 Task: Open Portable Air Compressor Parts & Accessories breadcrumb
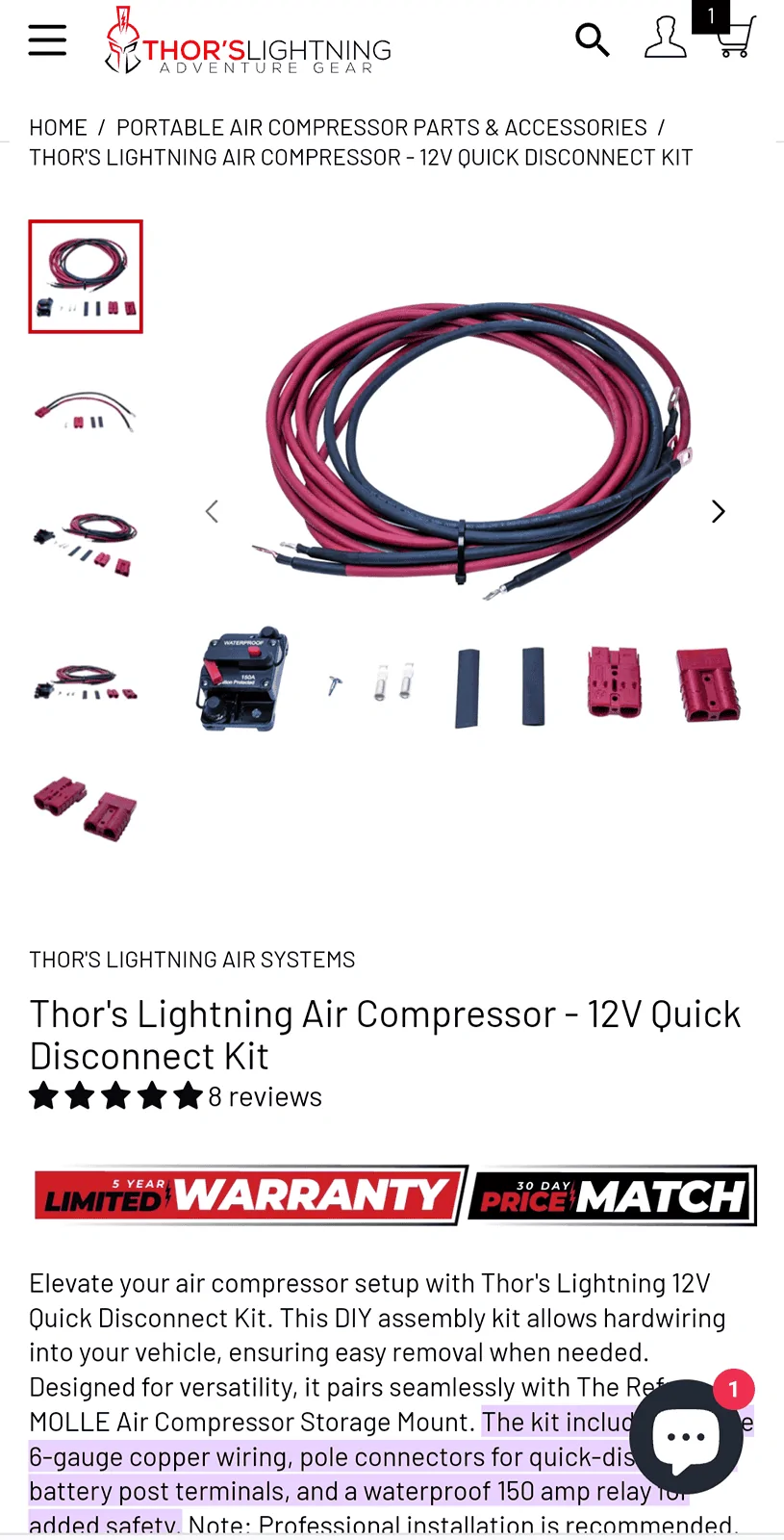381,127
